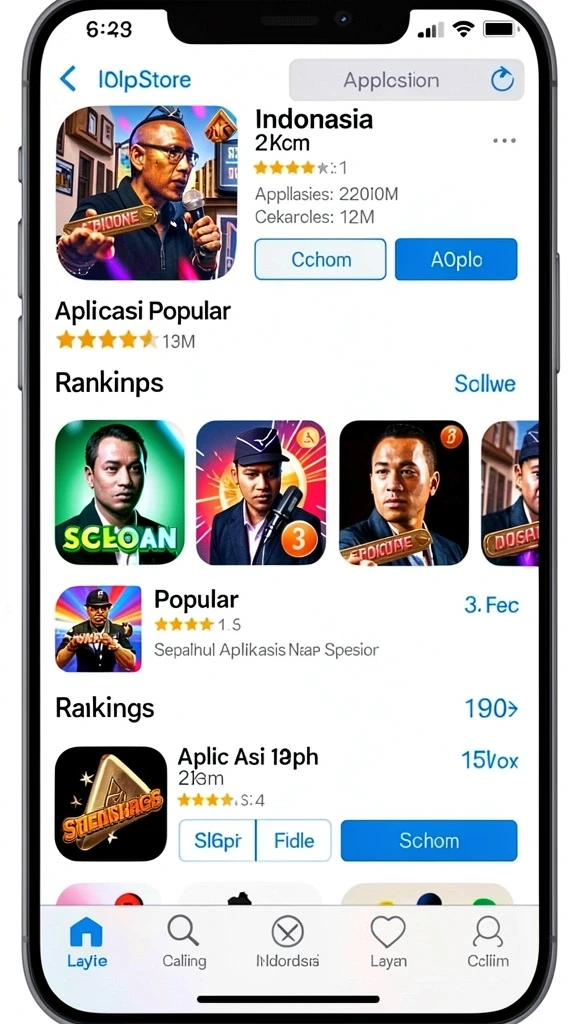This screenshot has height=1024, width=576.
Task: Tap the blue Schom button
Action: coord(429,840)
